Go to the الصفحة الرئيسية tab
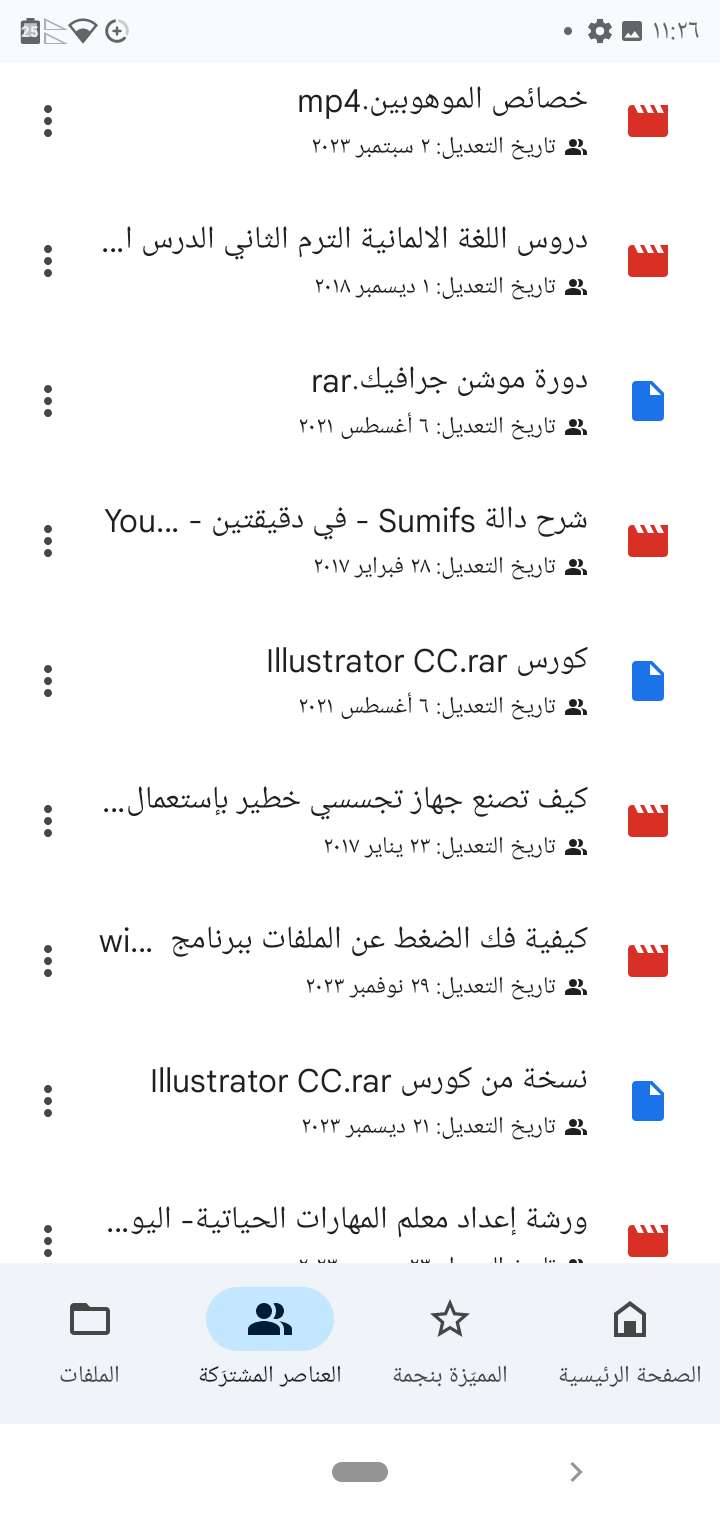This screenshot has height=1520, width=720. [629, 1342]
